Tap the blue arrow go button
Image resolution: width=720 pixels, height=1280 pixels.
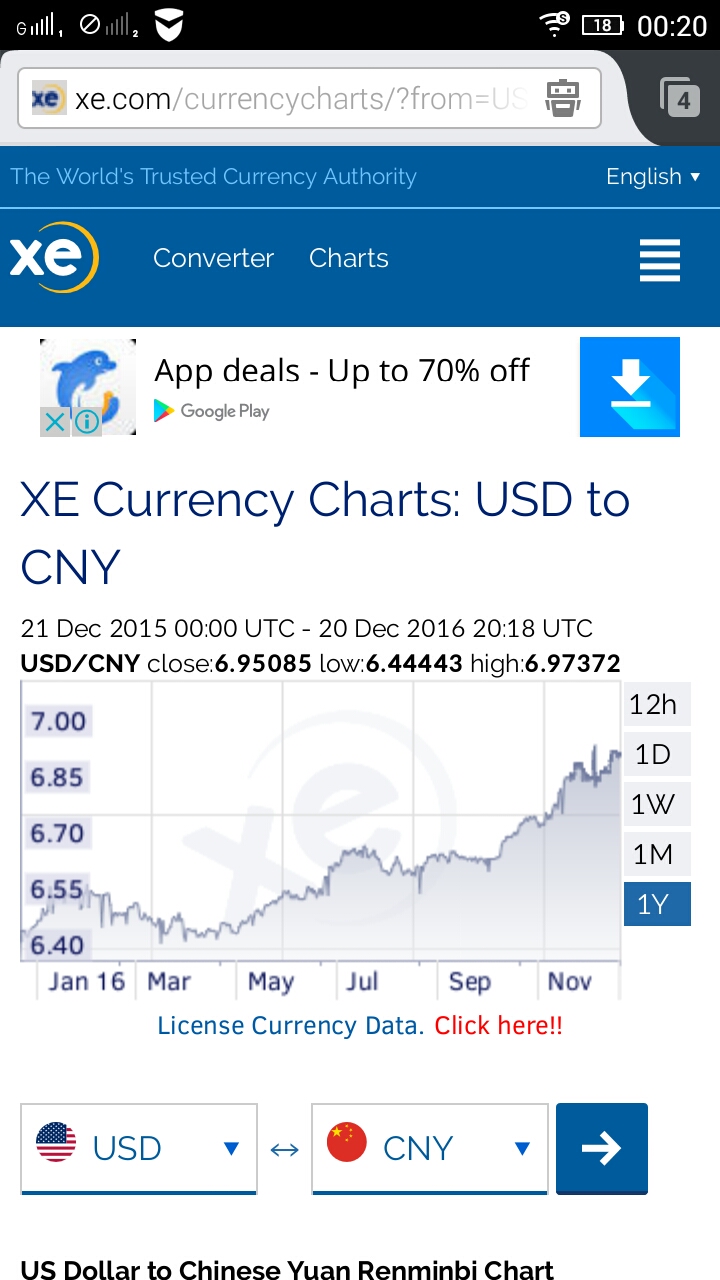tap(602, 1148)
